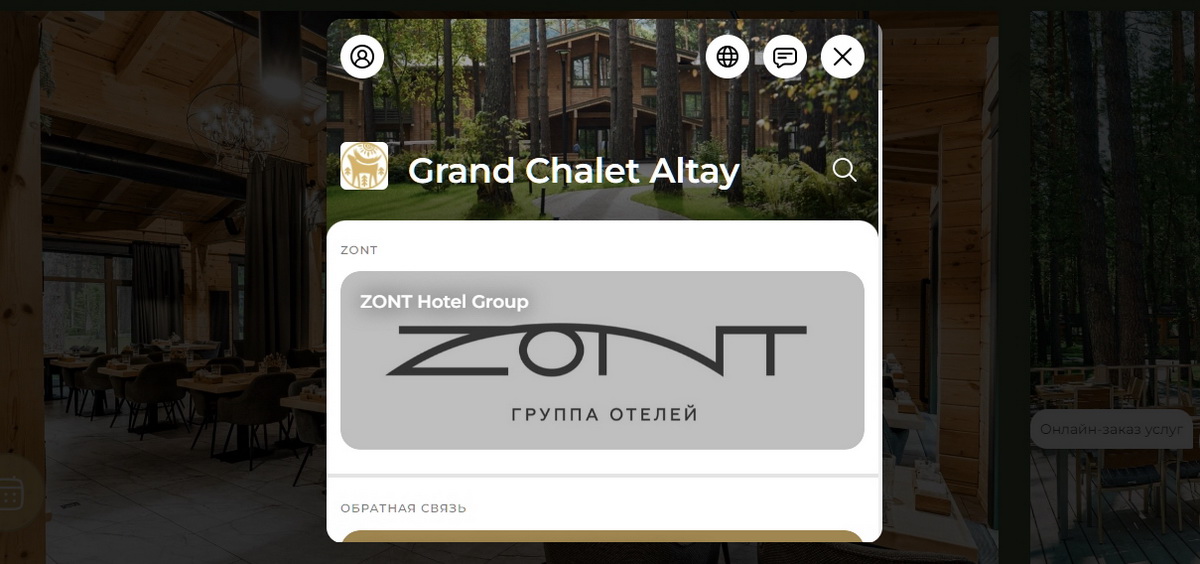Open the ZONT Hotel Group card
Screen dimensions: 1200x564
(x=602, y=360)
